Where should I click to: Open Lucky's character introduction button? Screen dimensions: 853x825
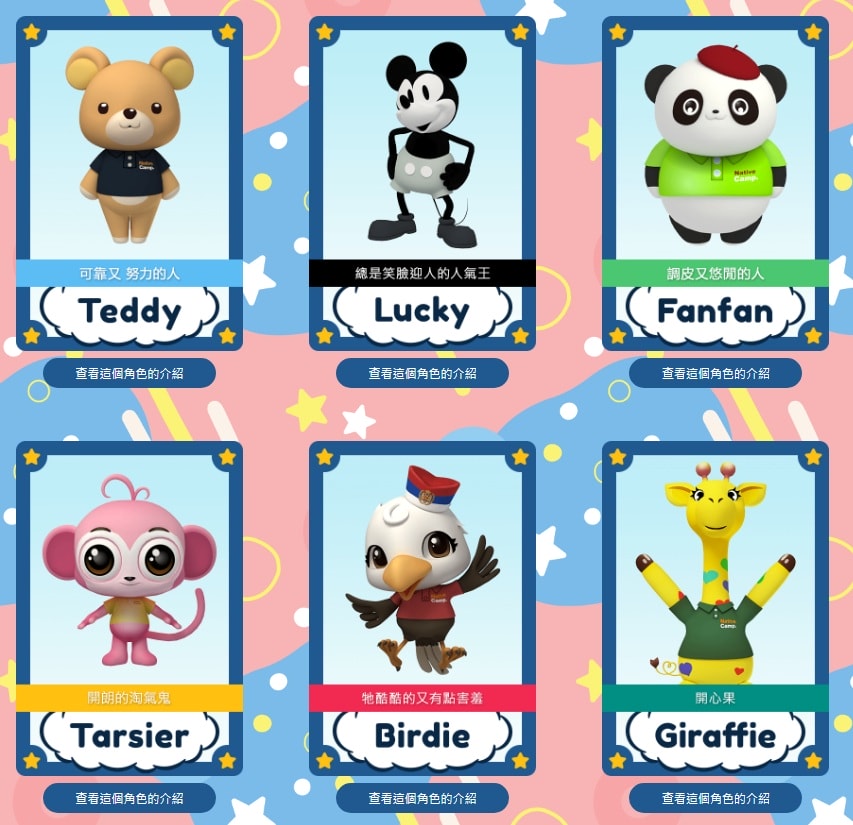(422, 373)
